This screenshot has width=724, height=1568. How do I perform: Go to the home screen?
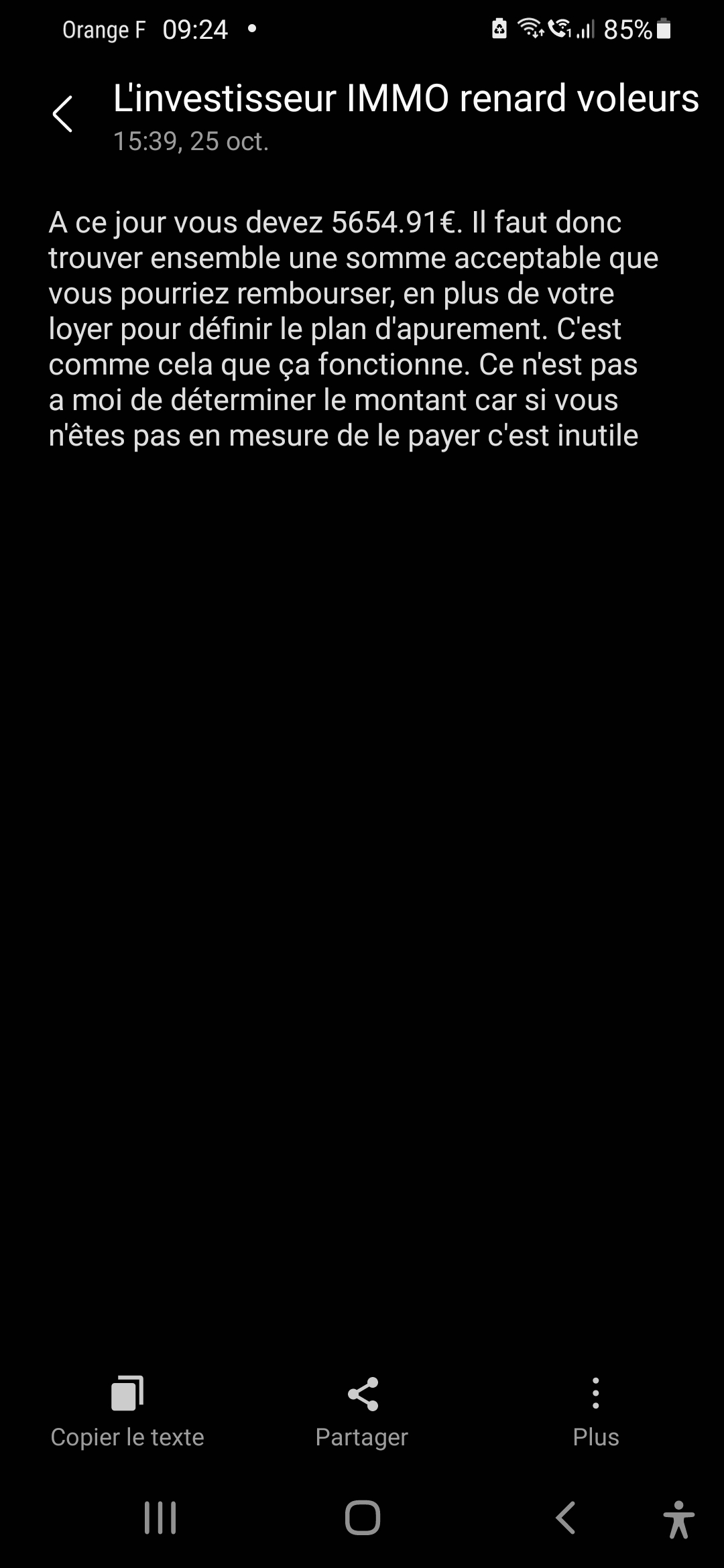[363, 1517]
